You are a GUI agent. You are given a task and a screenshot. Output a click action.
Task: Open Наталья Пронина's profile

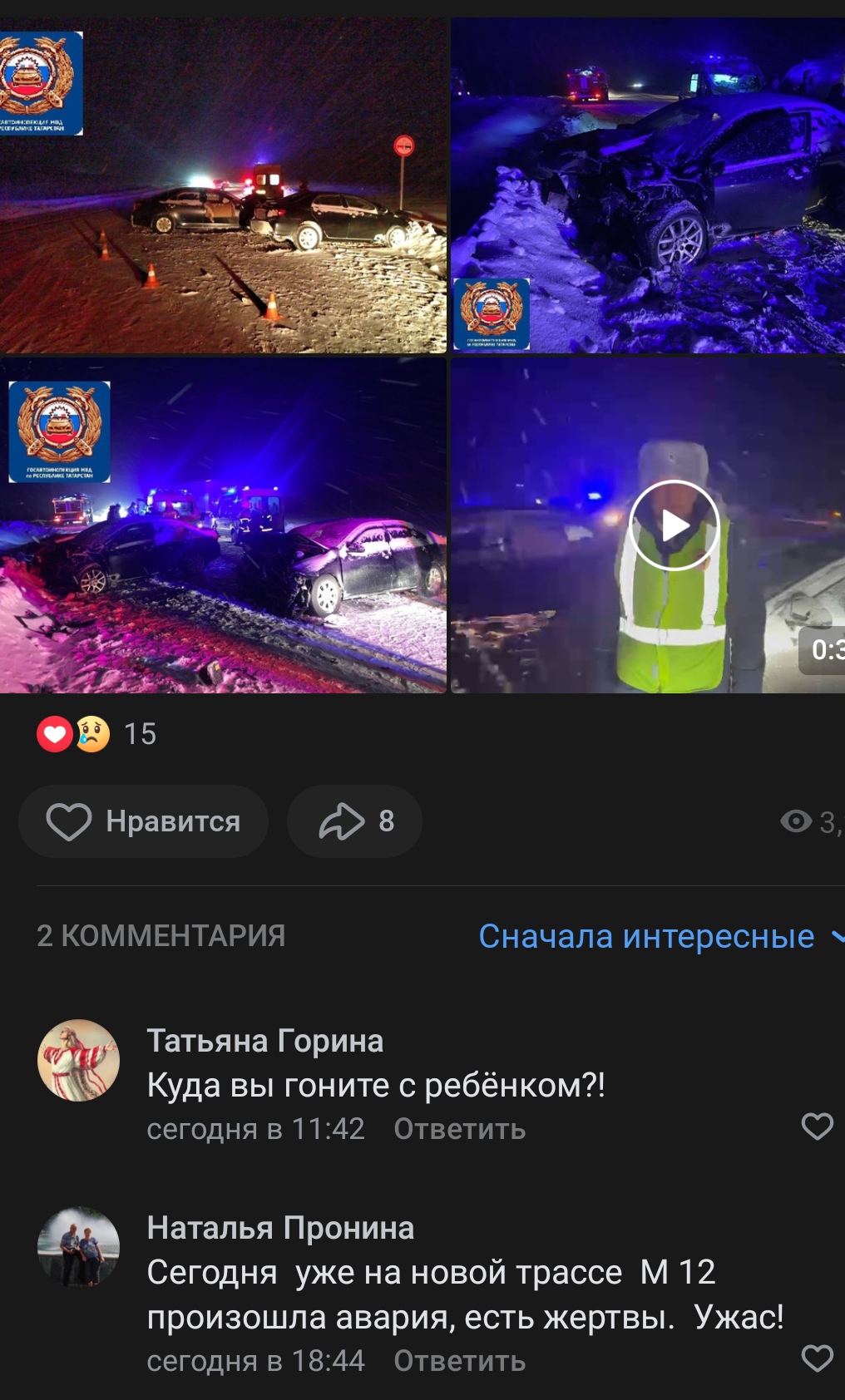280,1228
